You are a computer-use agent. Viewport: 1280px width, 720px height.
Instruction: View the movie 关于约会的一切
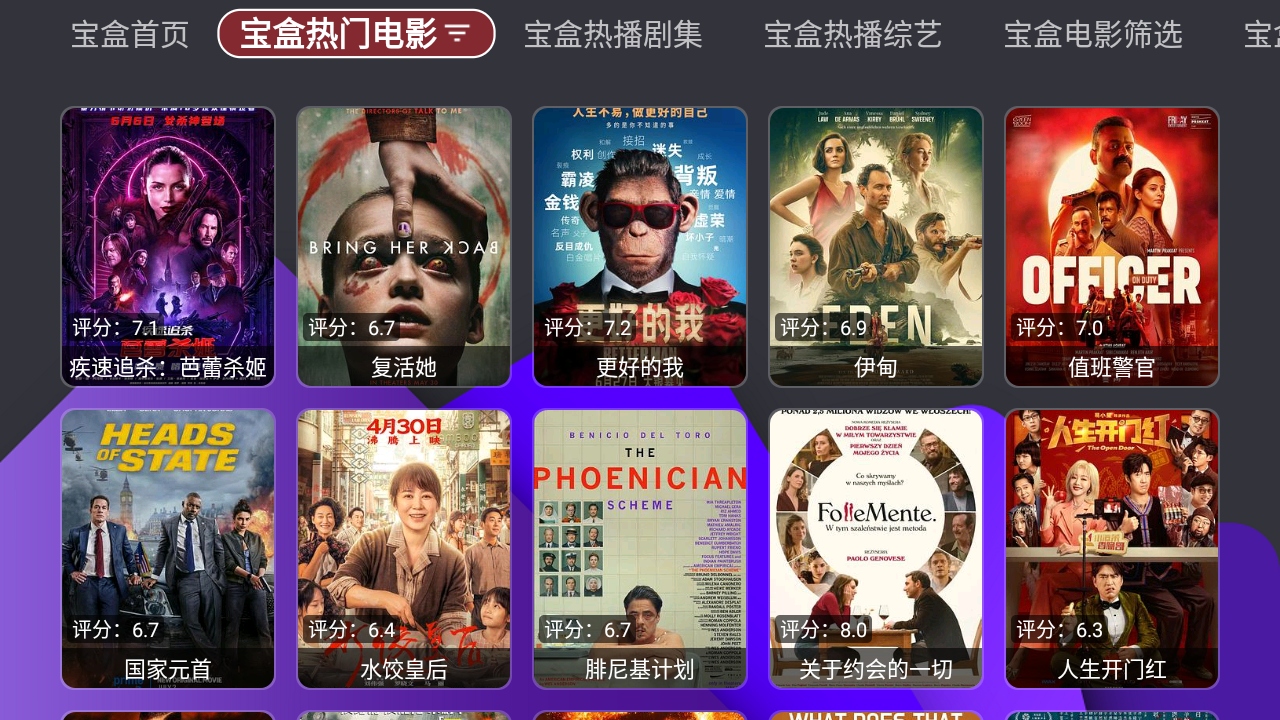tap(876, 548)
